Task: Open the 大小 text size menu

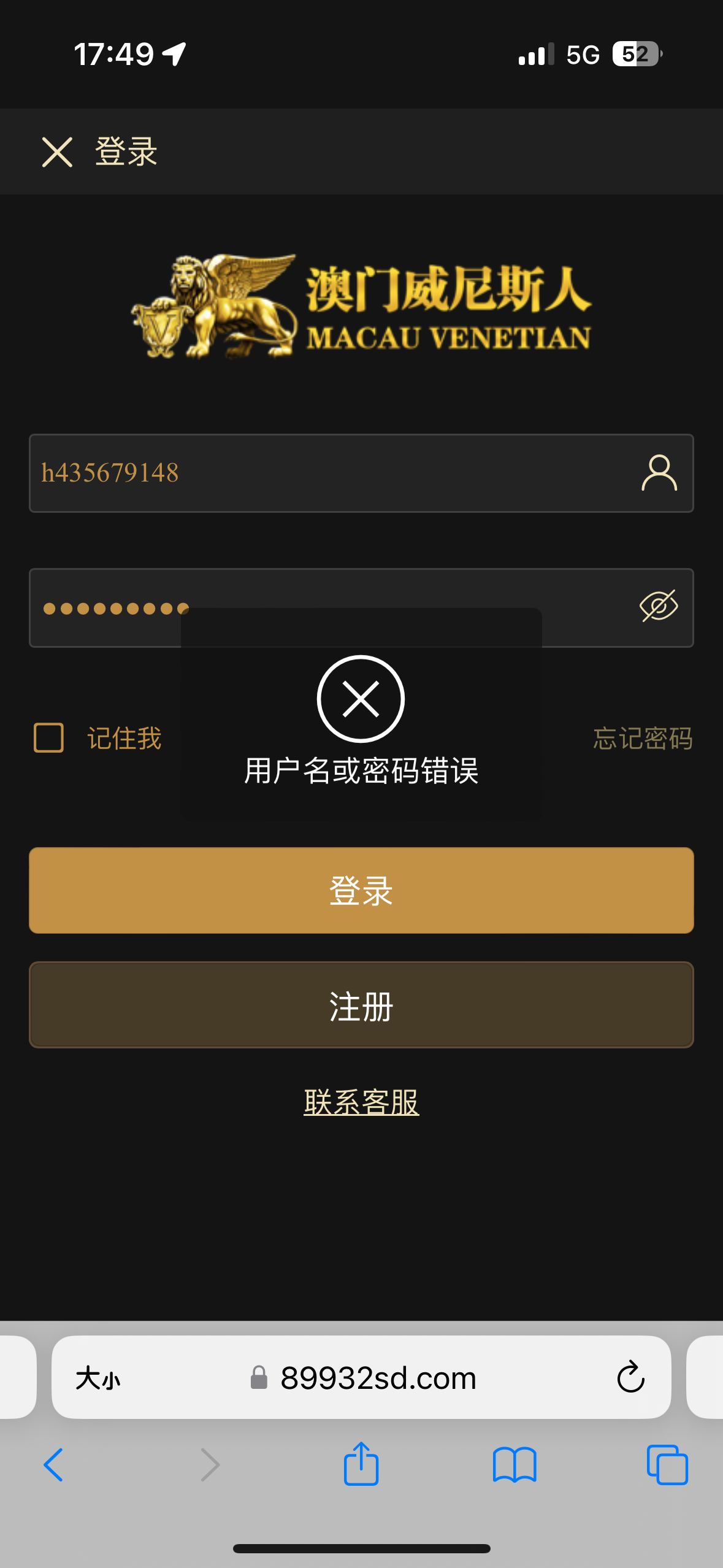Action: click(x=98, y=1378)
